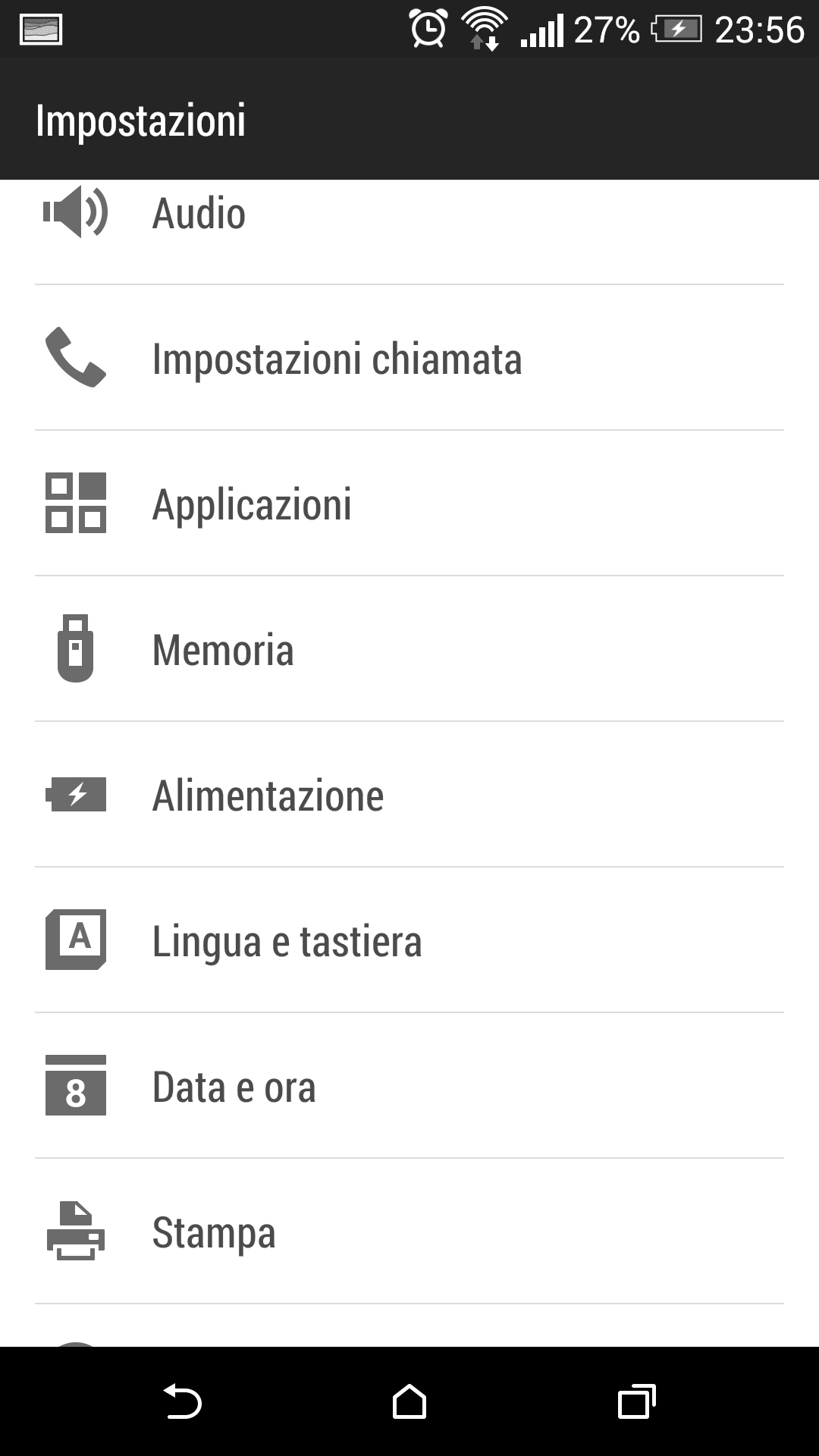
Task: Go back with the navigation bar
Action: 182,1401
